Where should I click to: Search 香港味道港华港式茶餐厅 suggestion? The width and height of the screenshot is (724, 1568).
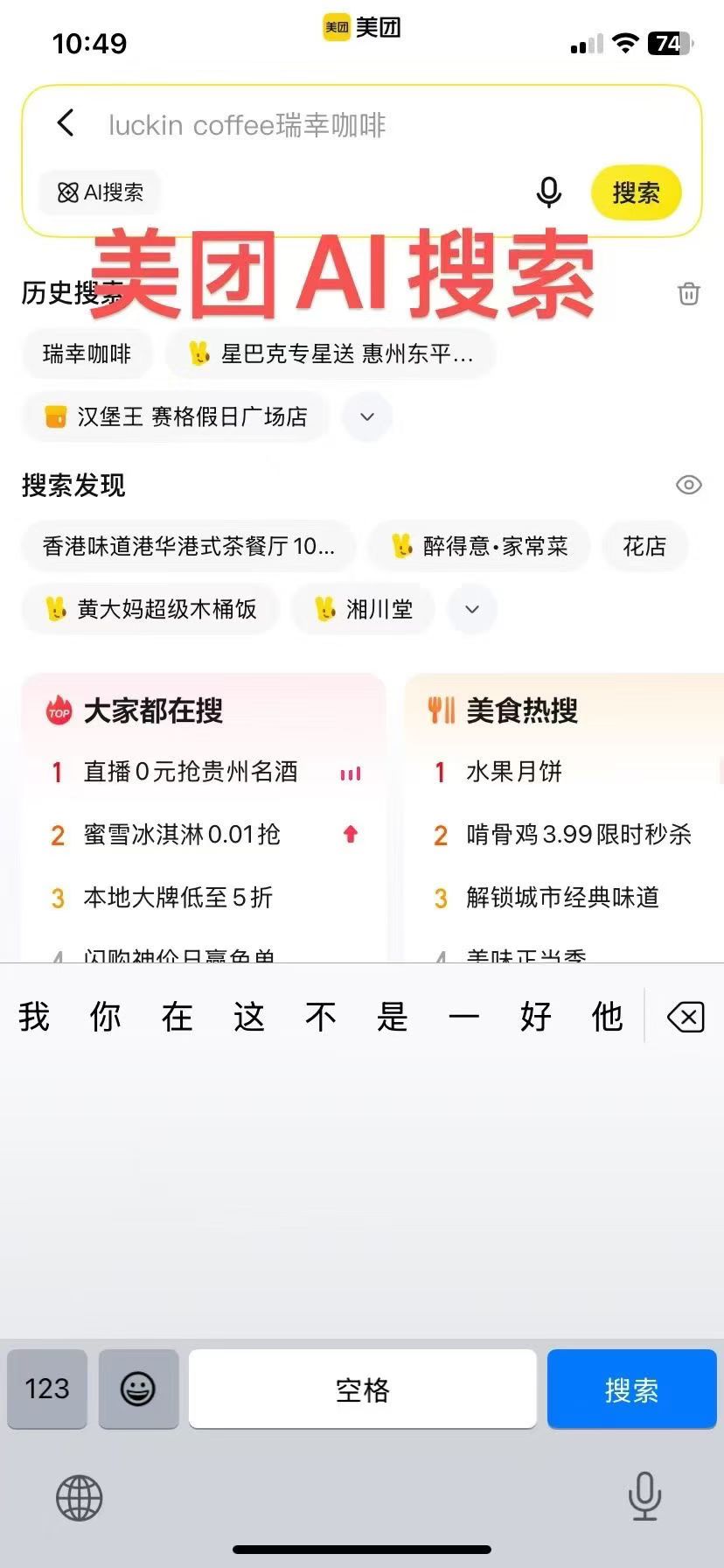[188, 546]
